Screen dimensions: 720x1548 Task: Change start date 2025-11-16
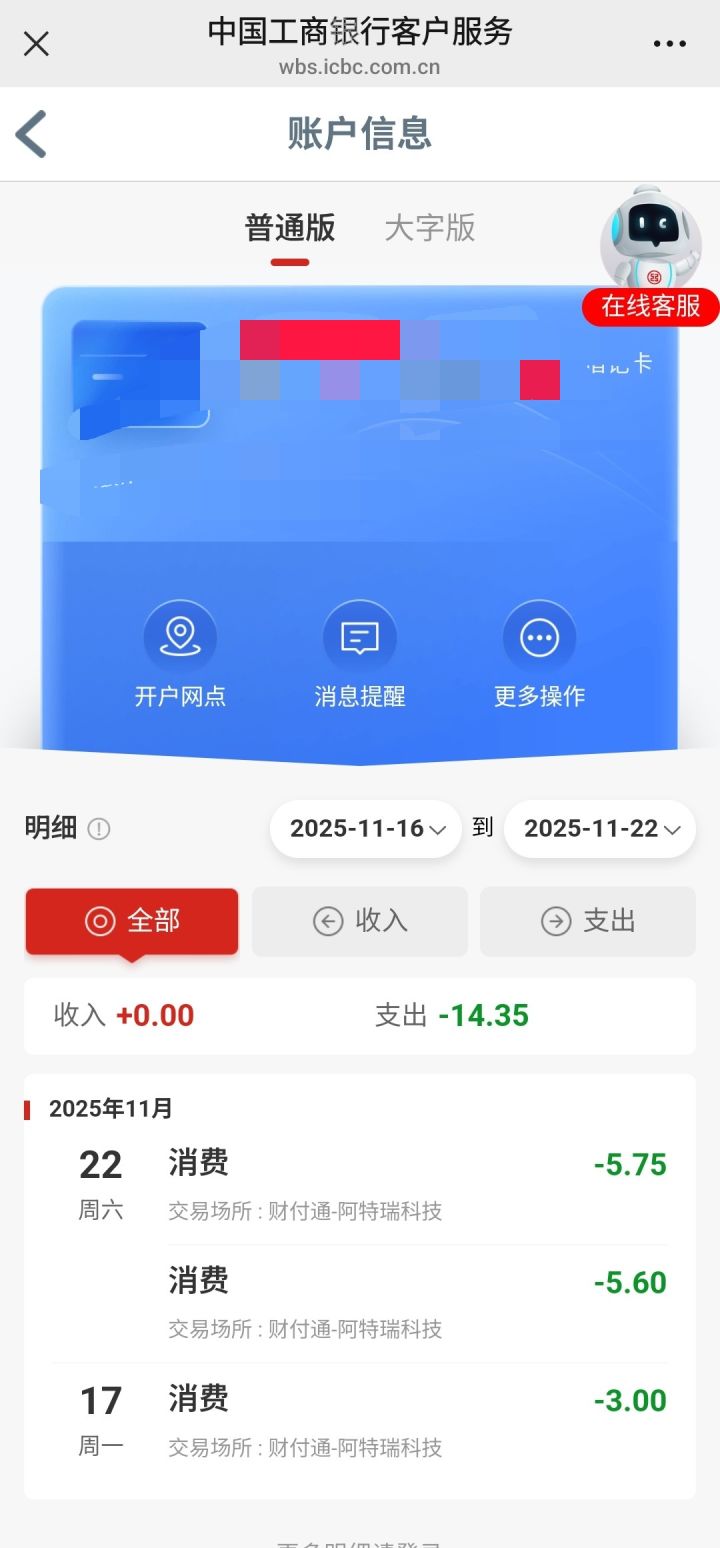(366, 829)
